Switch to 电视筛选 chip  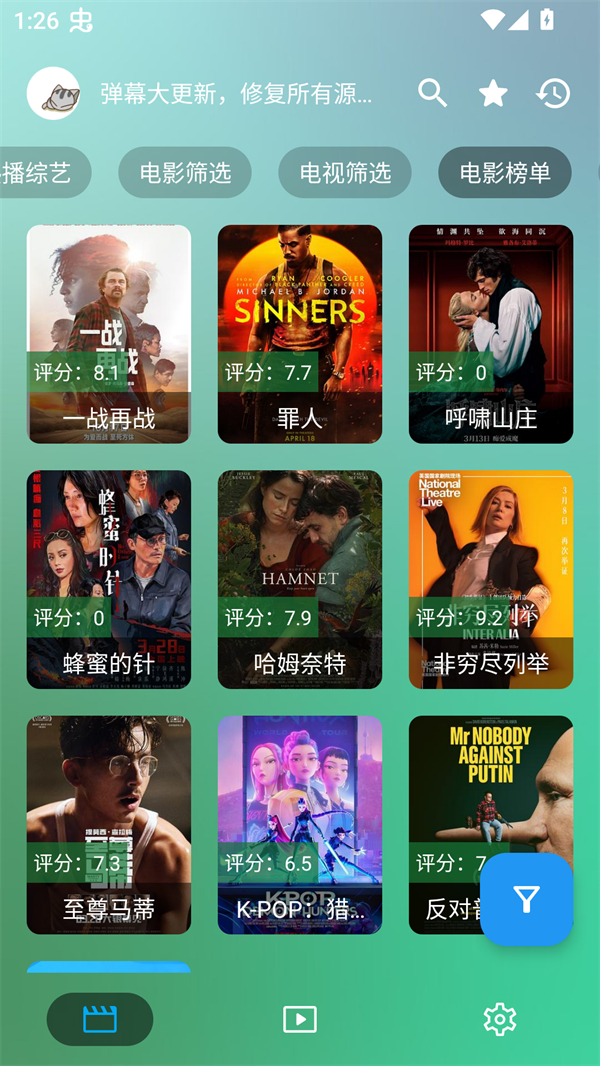tap(345, 173)
